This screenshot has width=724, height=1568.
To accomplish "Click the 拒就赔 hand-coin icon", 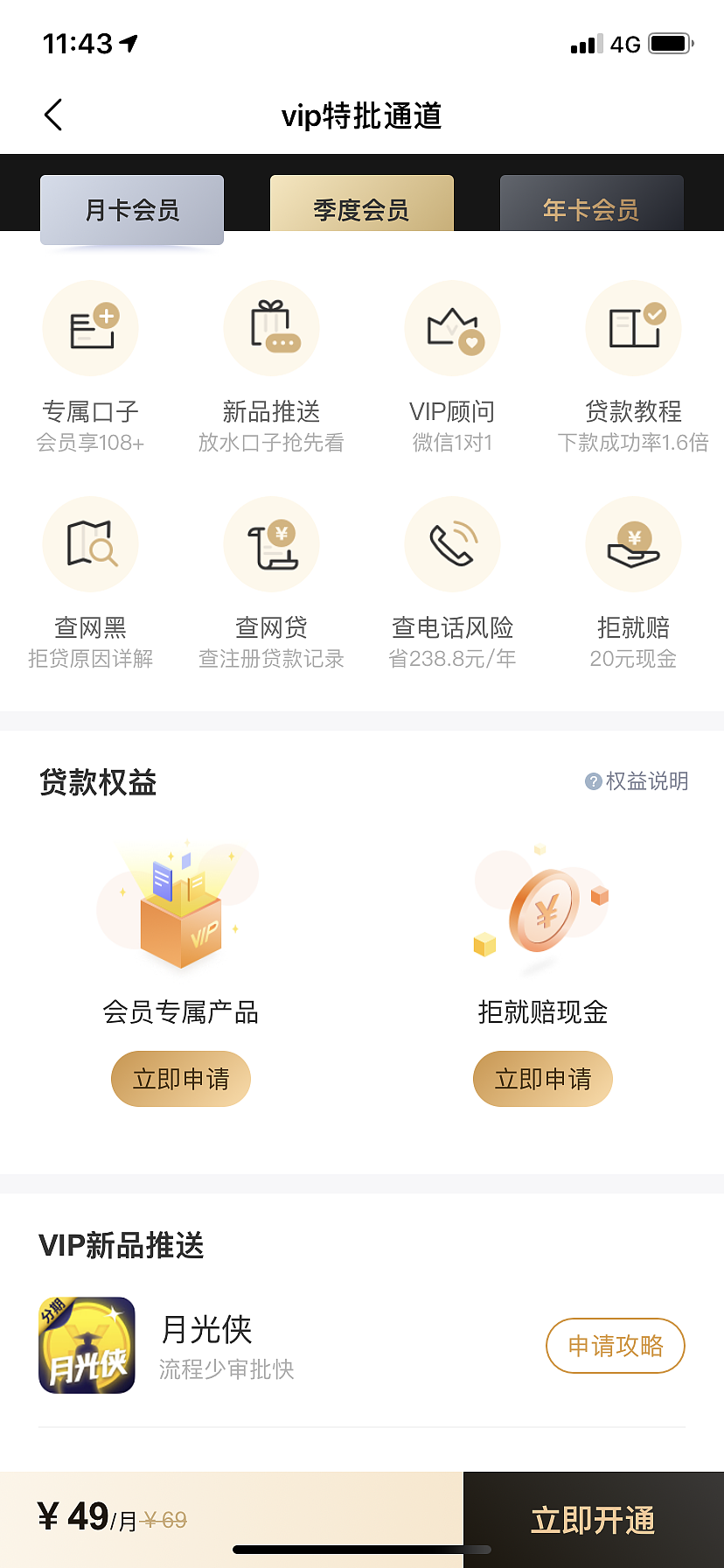I will coord(633,543).
